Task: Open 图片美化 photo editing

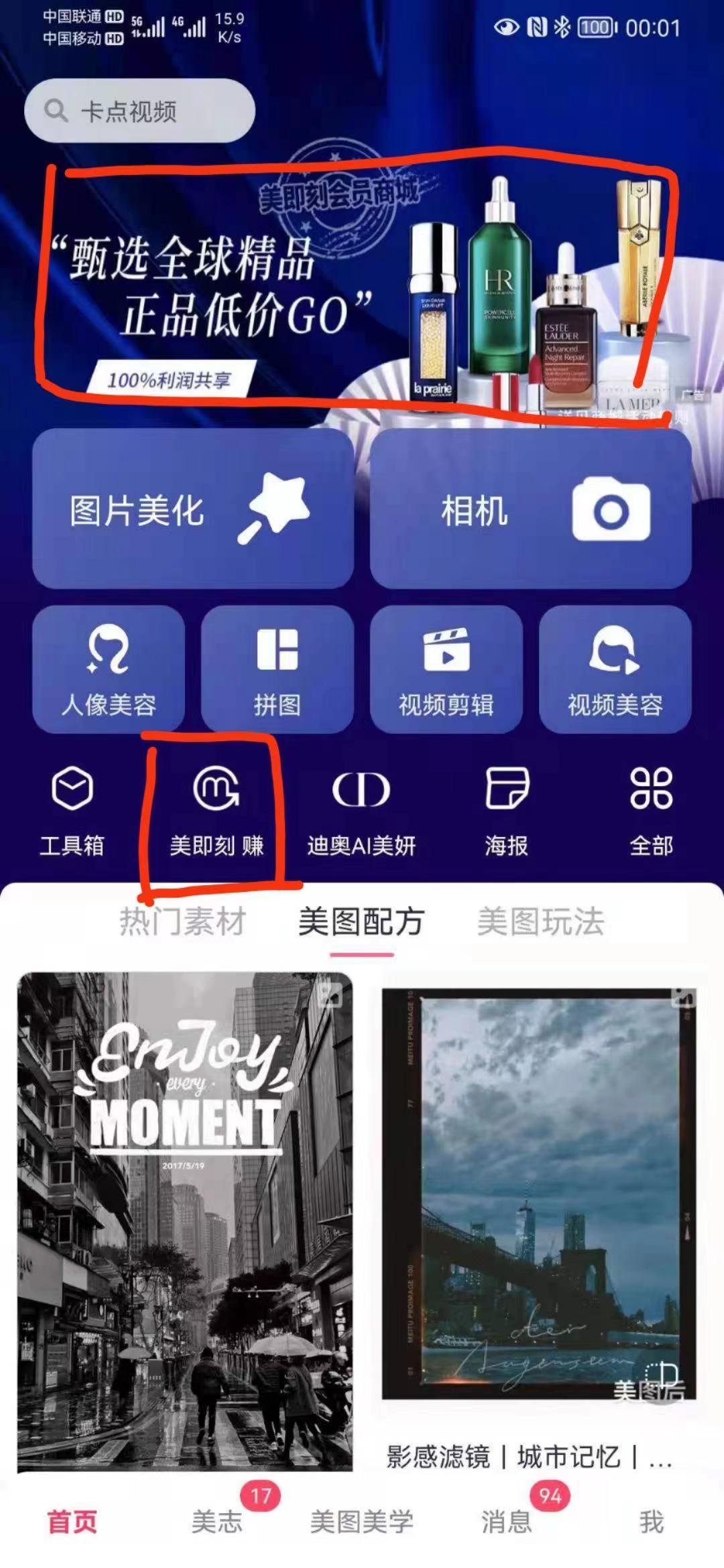Action: tap(193, 509)
